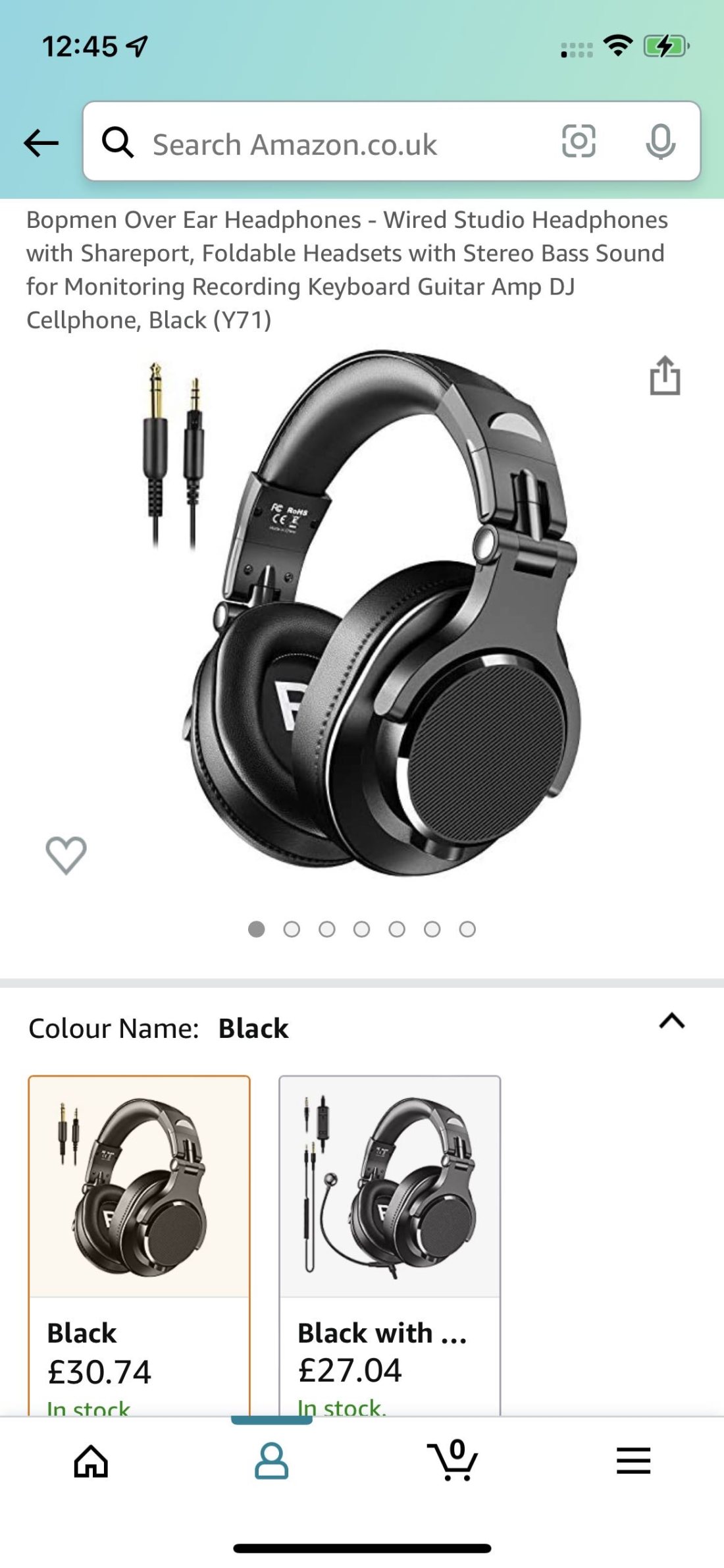Screen dimensions: 724x1568
Task: Share this headphones product
Action: point(665,376)
